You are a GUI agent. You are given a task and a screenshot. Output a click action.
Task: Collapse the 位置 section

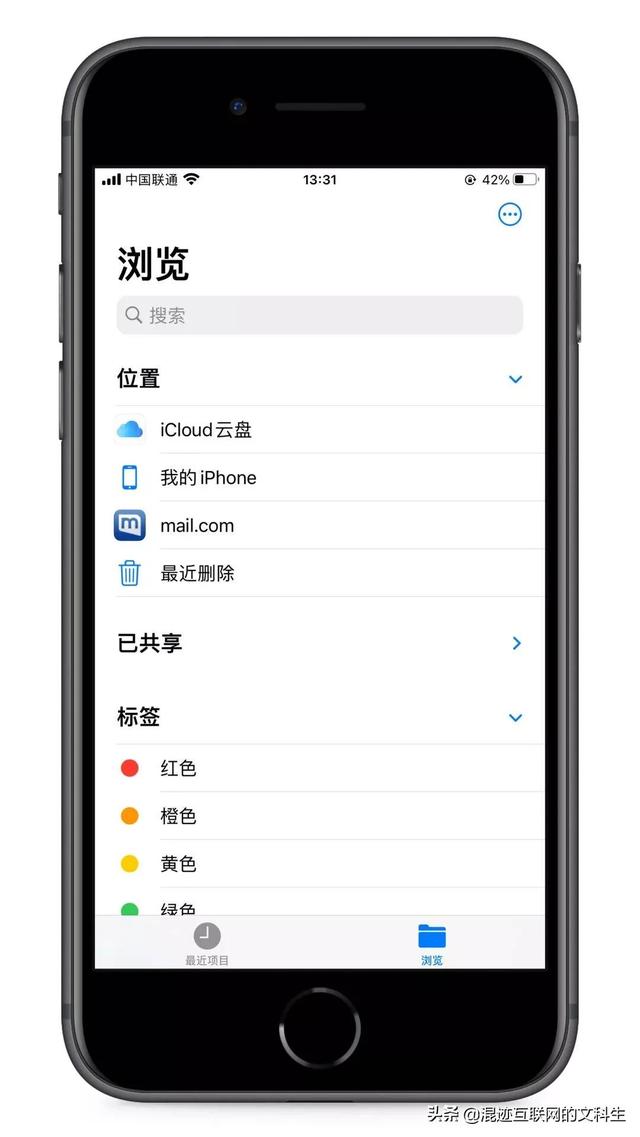click(515, 379)
